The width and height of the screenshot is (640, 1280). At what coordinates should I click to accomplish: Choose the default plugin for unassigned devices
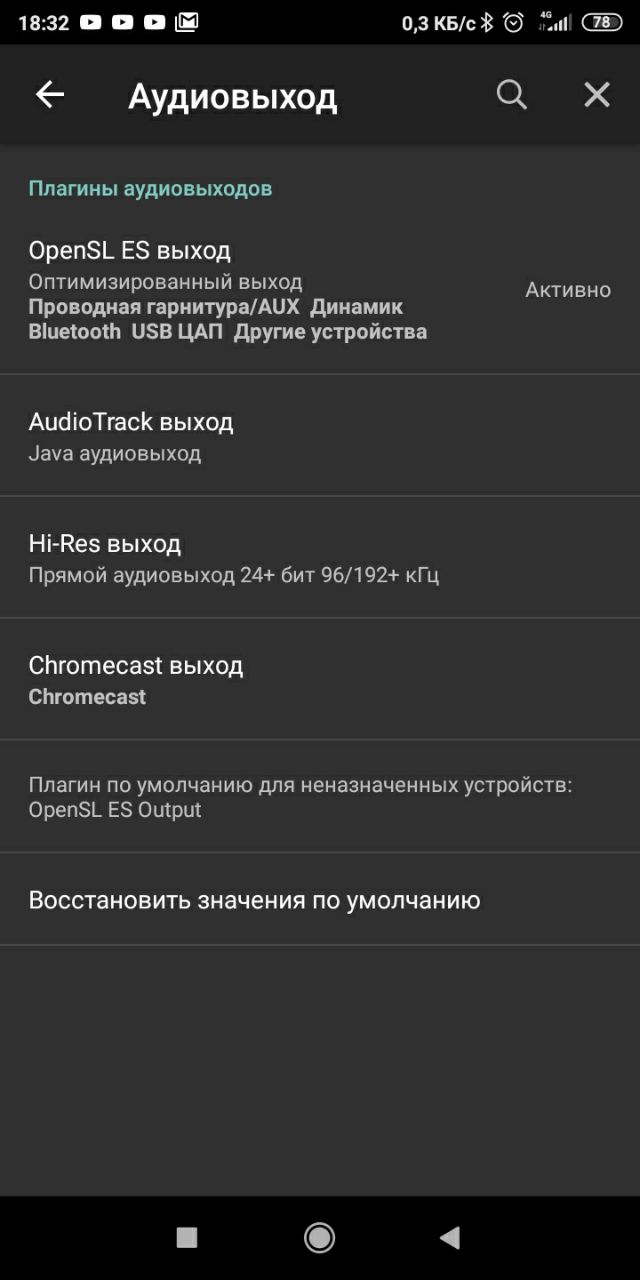(320, 797)
